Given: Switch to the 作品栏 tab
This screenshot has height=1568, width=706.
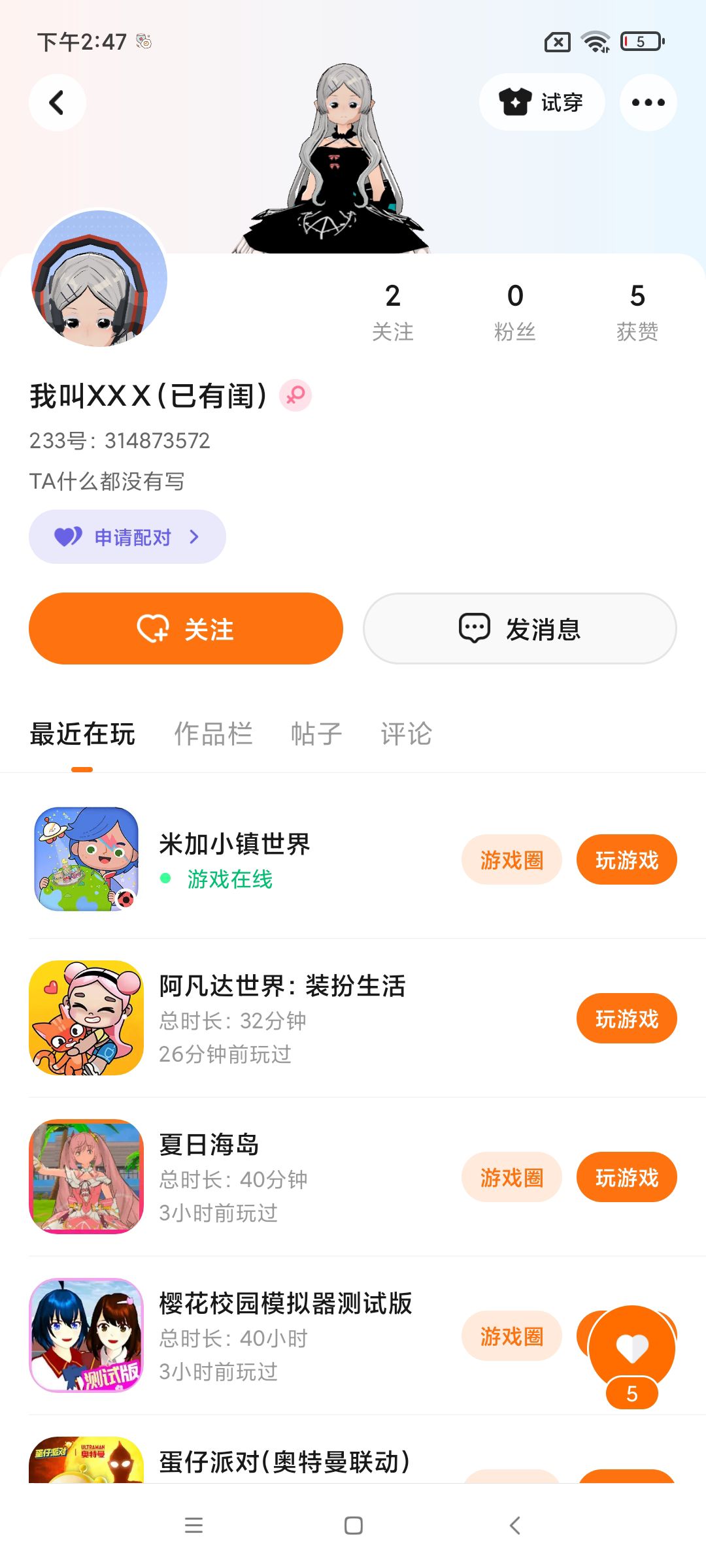Looking at the screenshot, I should point(213,734).
